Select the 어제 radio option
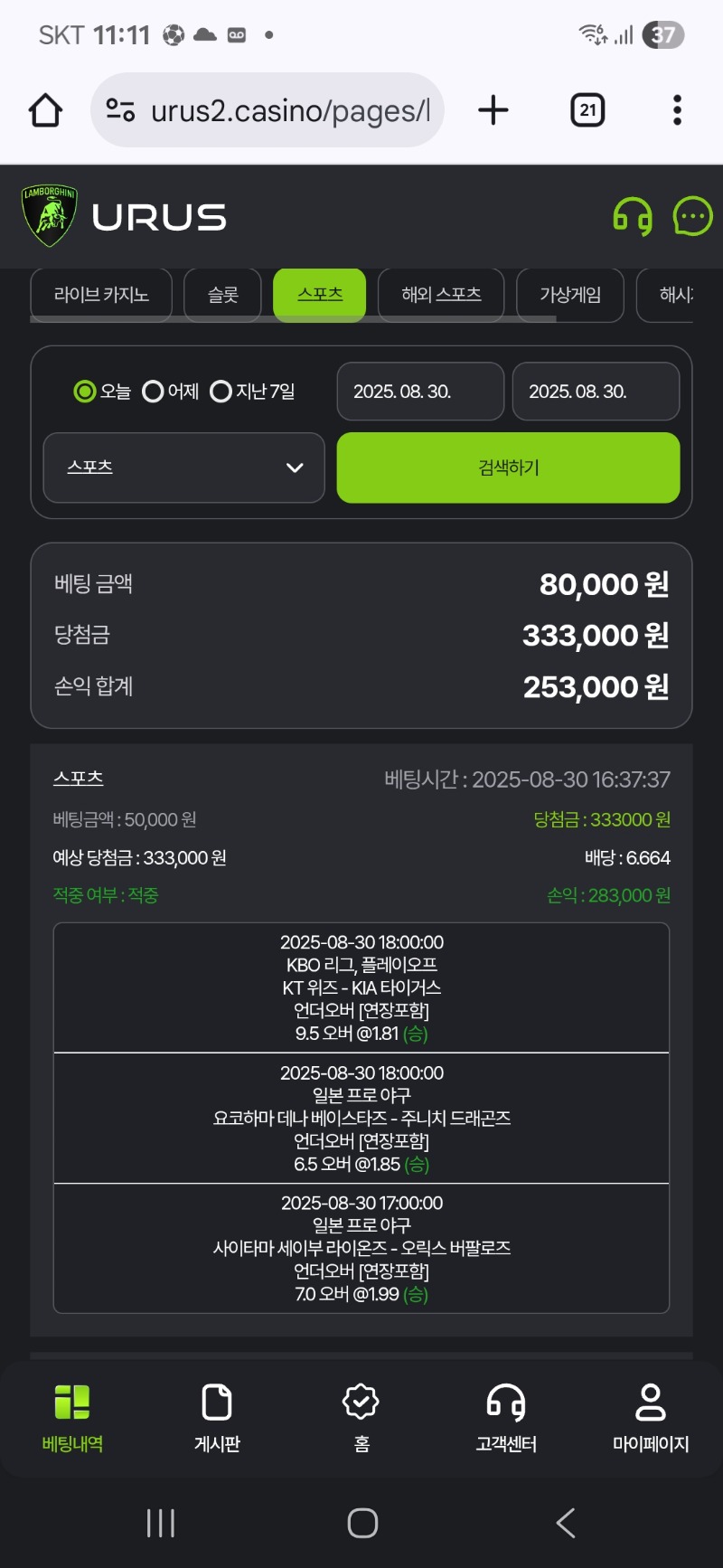The width and height of the screenshot is (723, 1568). click(x=171, y=392)
